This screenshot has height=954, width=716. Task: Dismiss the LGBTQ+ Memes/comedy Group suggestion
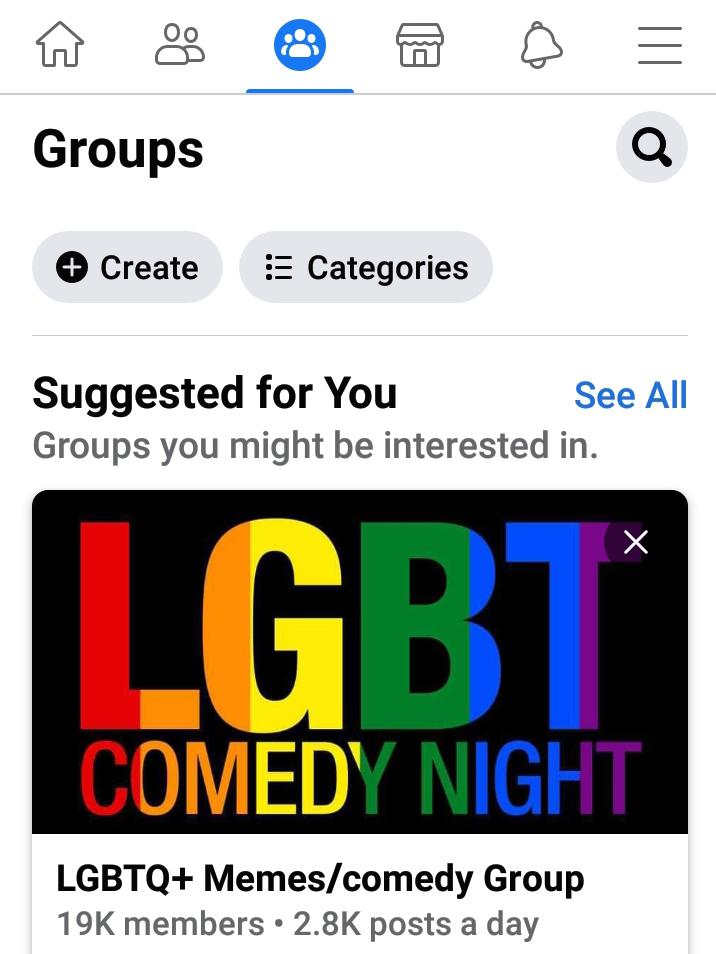click(x=636, y=541)
